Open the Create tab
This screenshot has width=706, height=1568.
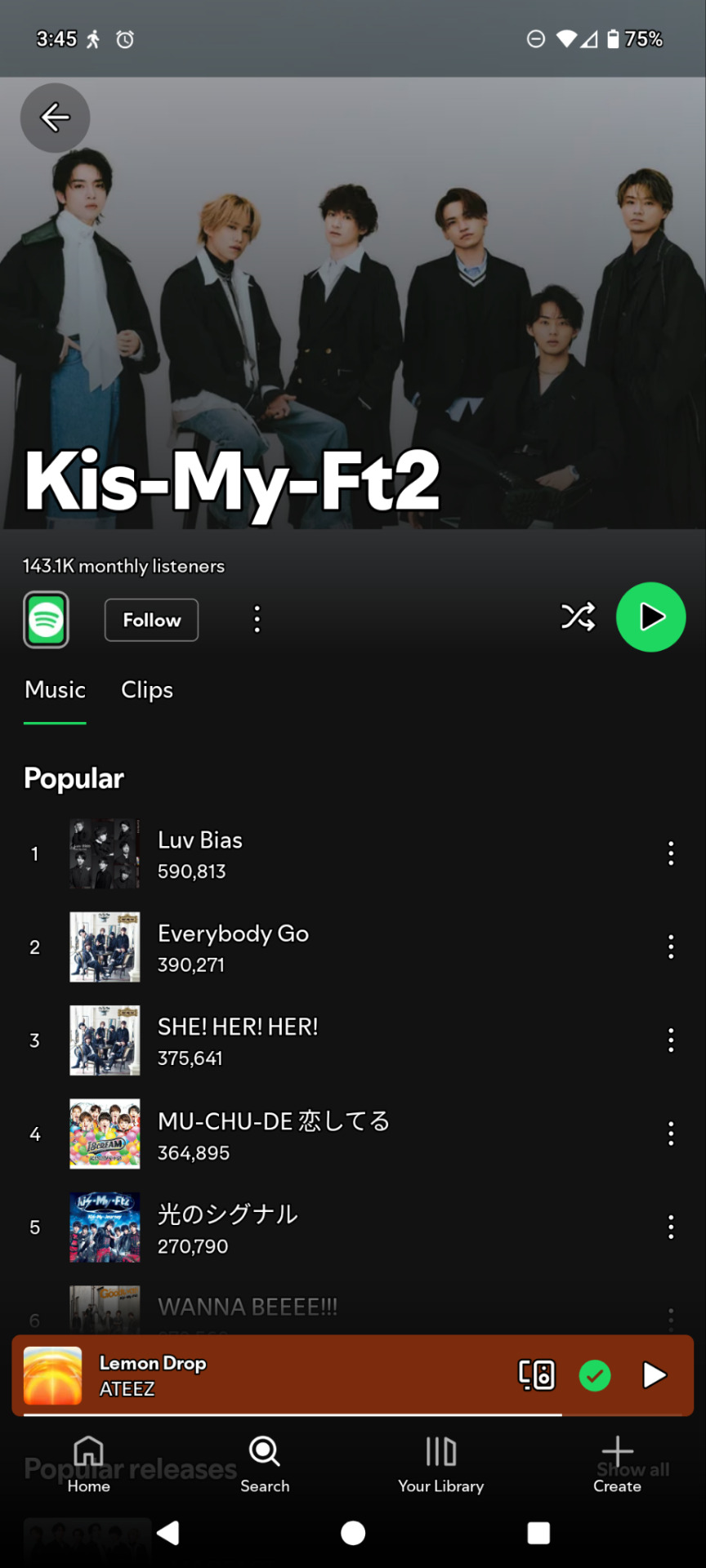point(617,1465)
